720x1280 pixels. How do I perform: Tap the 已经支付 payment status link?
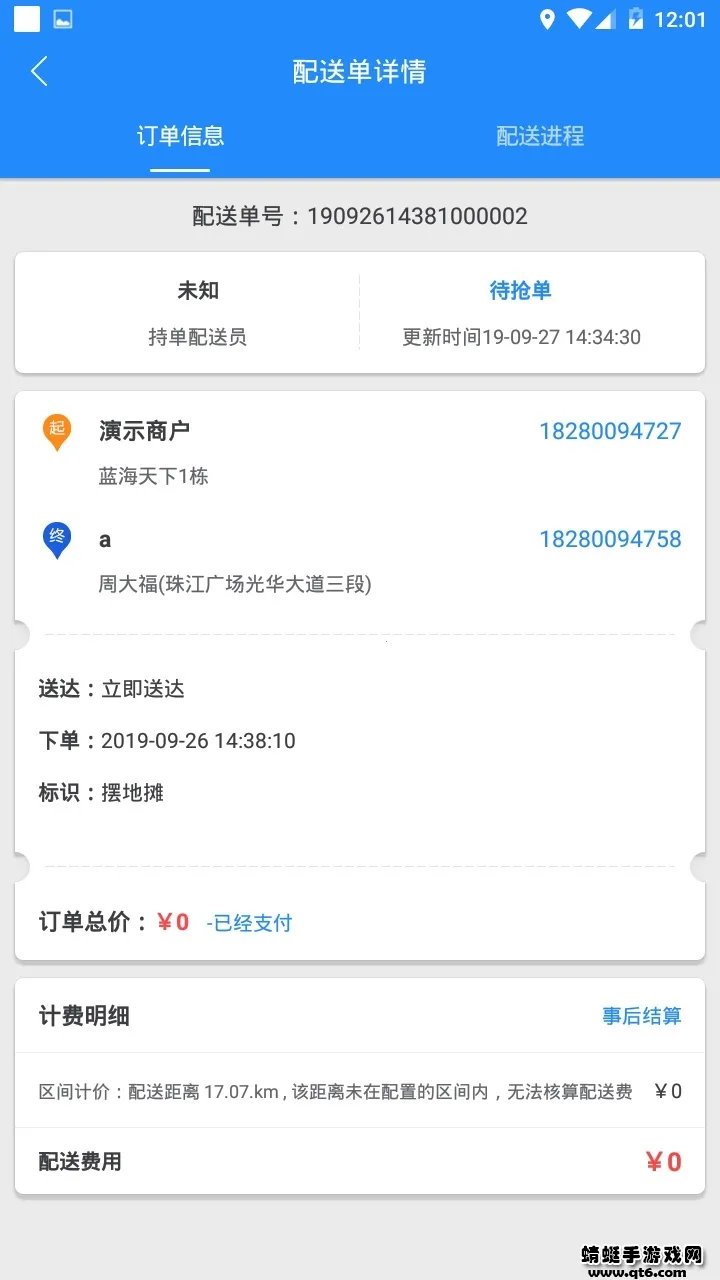[249, 922]
